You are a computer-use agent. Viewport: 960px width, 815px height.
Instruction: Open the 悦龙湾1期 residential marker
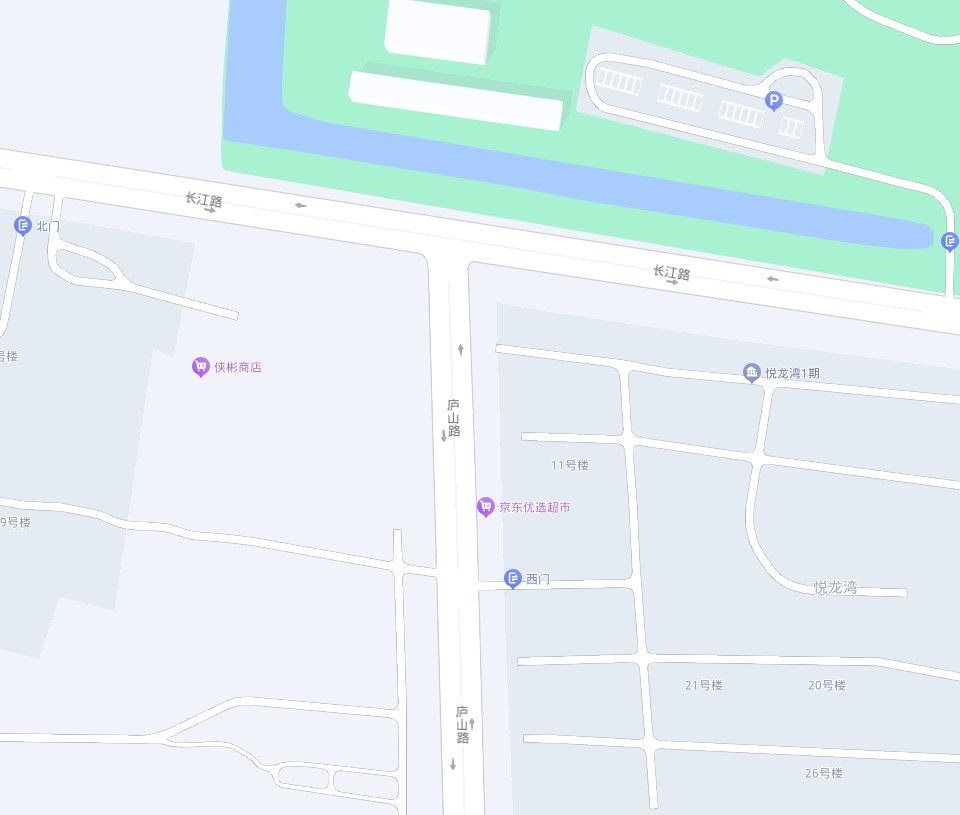pos(751,372)
